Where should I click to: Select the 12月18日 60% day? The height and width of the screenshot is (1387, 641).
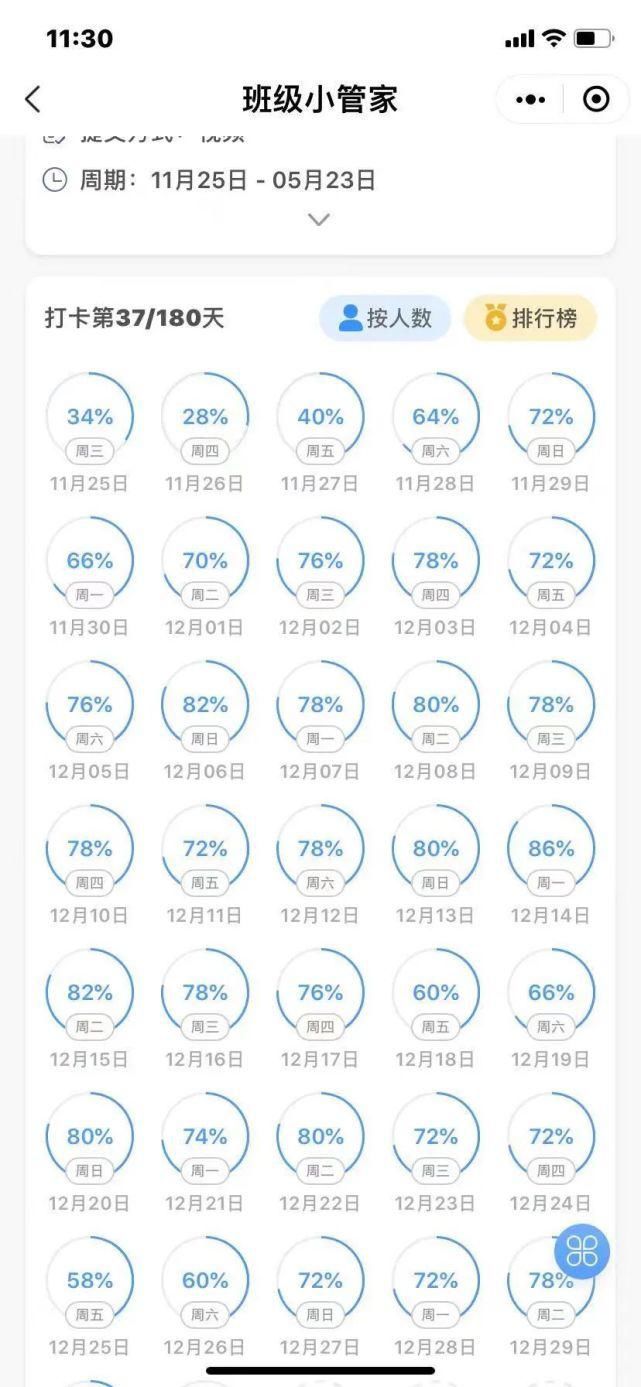(436, 993)
